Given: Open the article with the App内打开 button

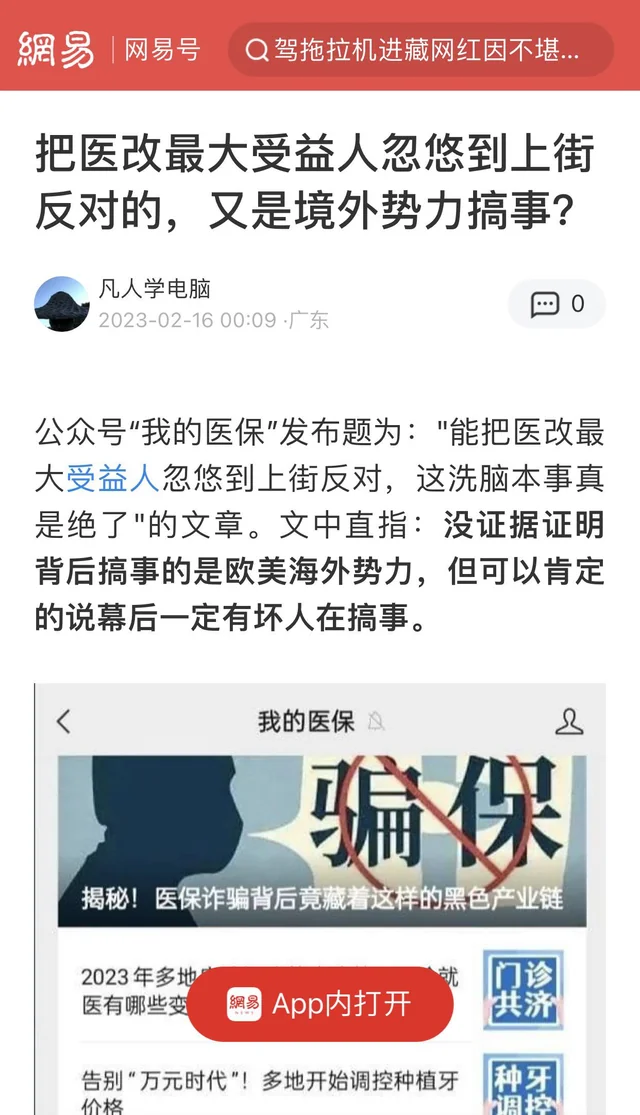Looking at the screenshot, I should 320,1004.
